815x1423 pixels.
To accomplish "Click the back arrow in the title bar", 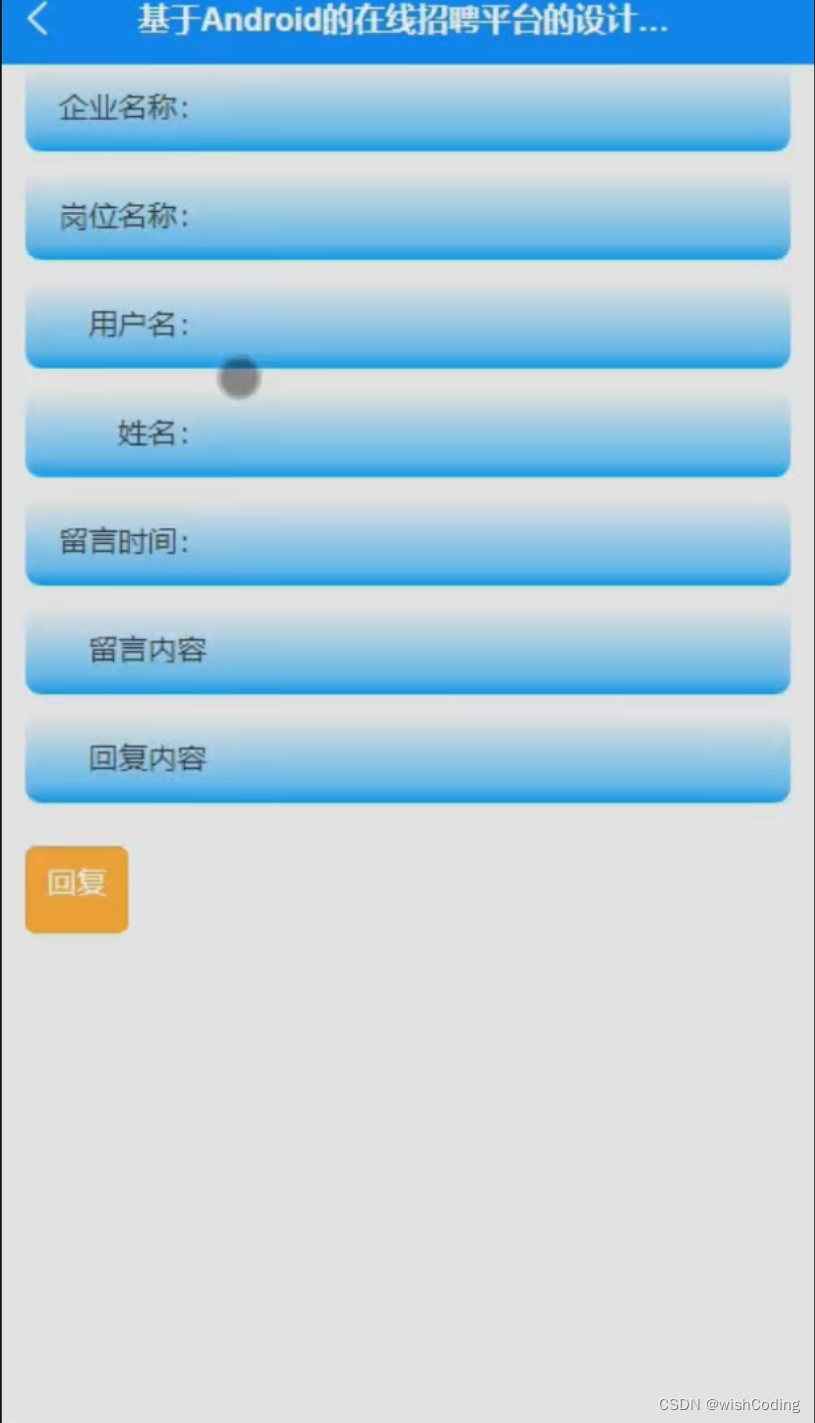I will pyautogui.click(x=38, y=20).
